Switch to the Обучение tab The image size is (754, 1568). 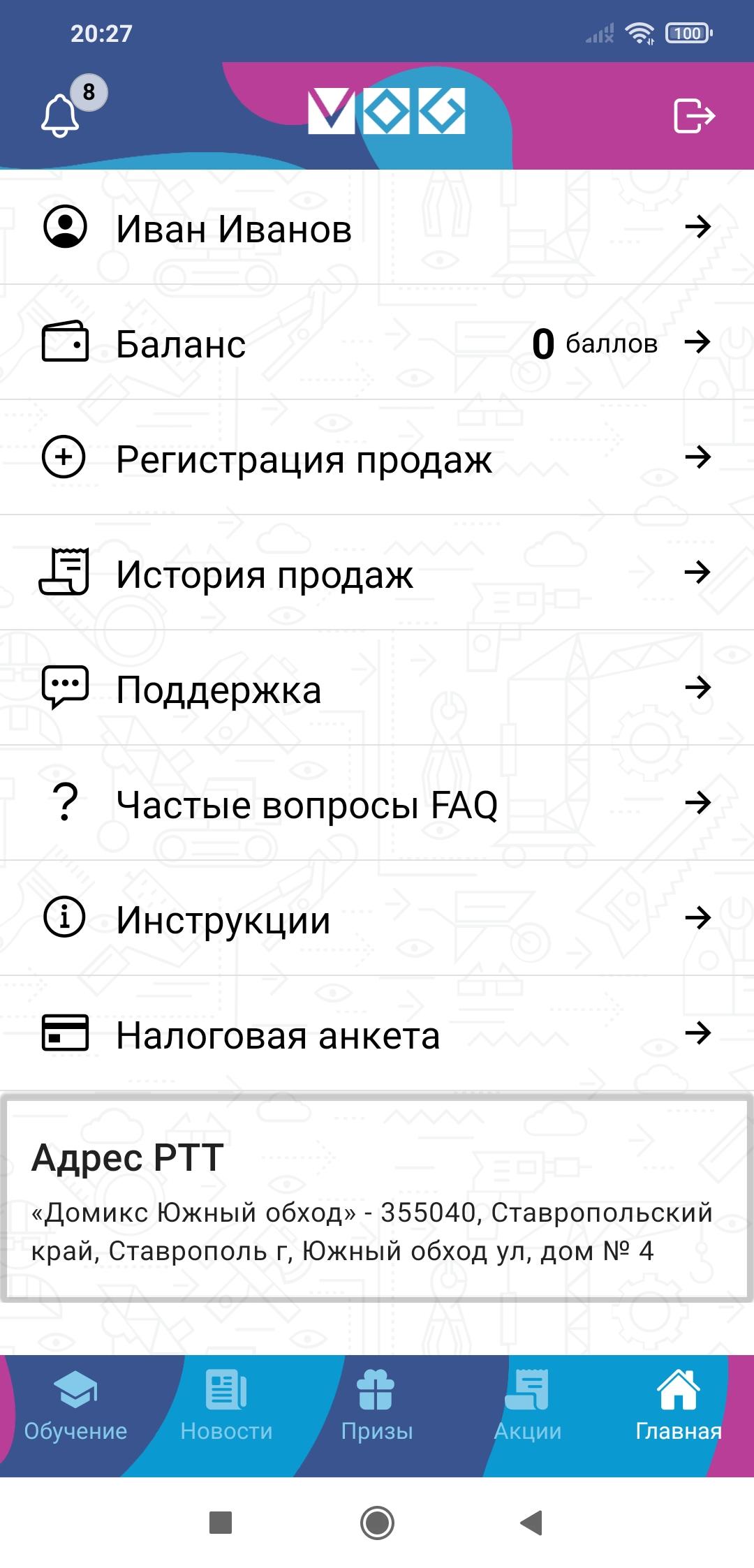75,1404
